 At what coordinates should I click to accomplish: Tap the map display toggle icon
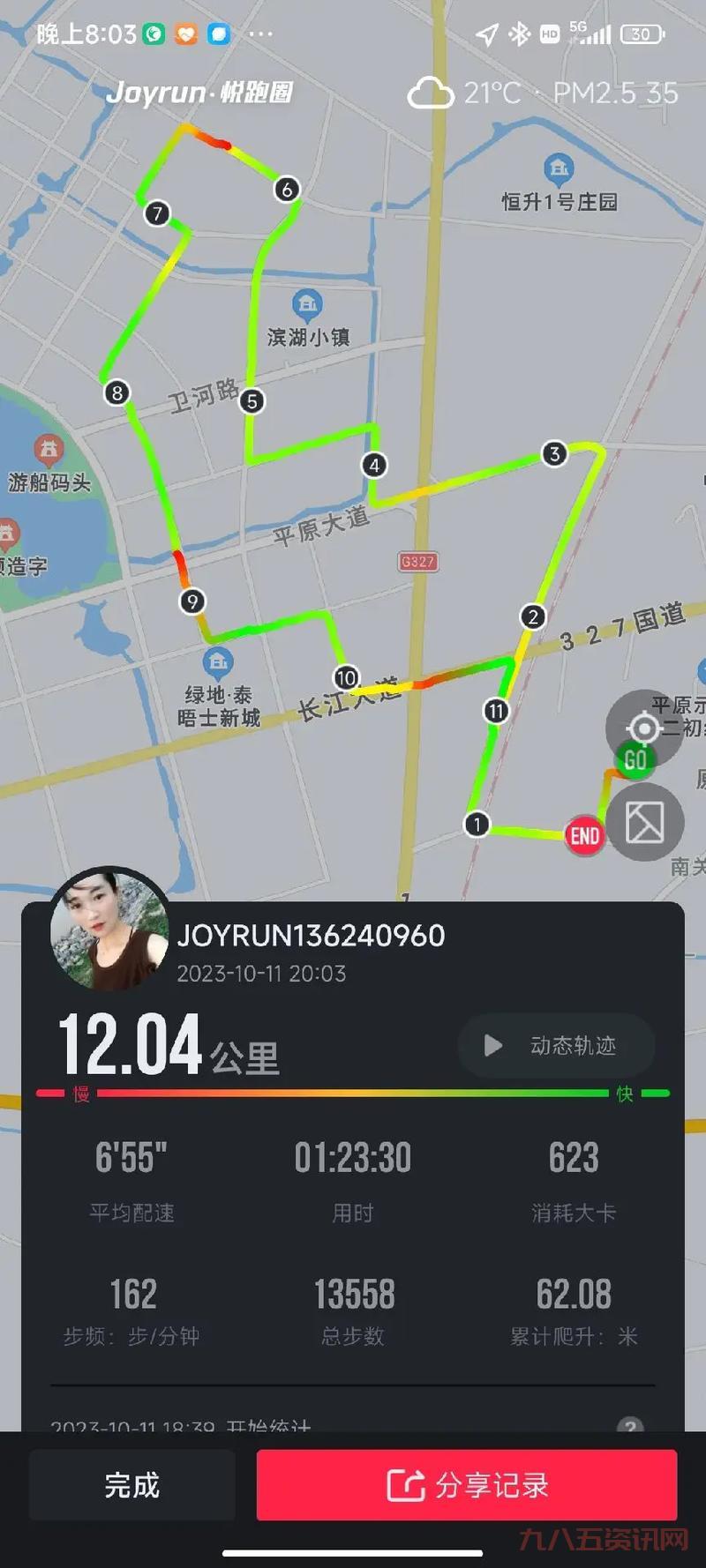pos(645,822)
